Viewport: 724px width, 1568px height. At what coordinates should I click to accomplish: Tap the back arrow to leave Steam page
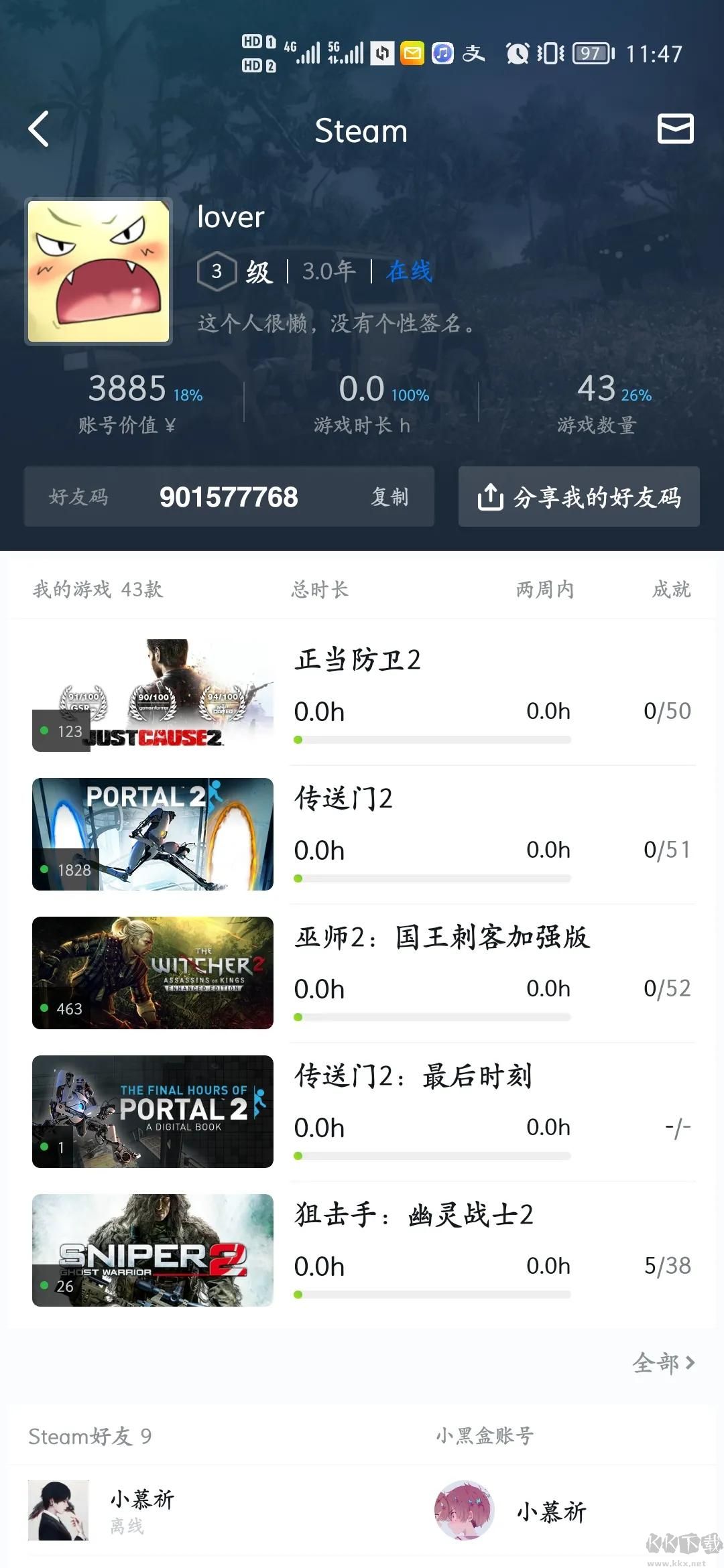(x=38, y=129)
